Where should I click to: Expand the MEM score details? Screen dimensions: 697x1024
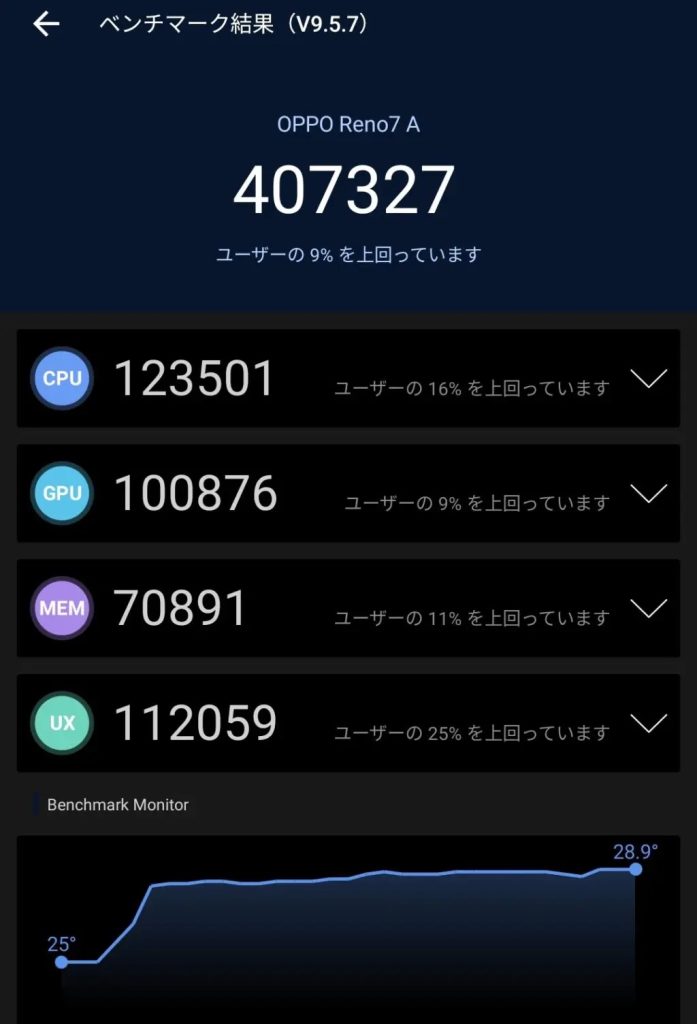point(649,609)
